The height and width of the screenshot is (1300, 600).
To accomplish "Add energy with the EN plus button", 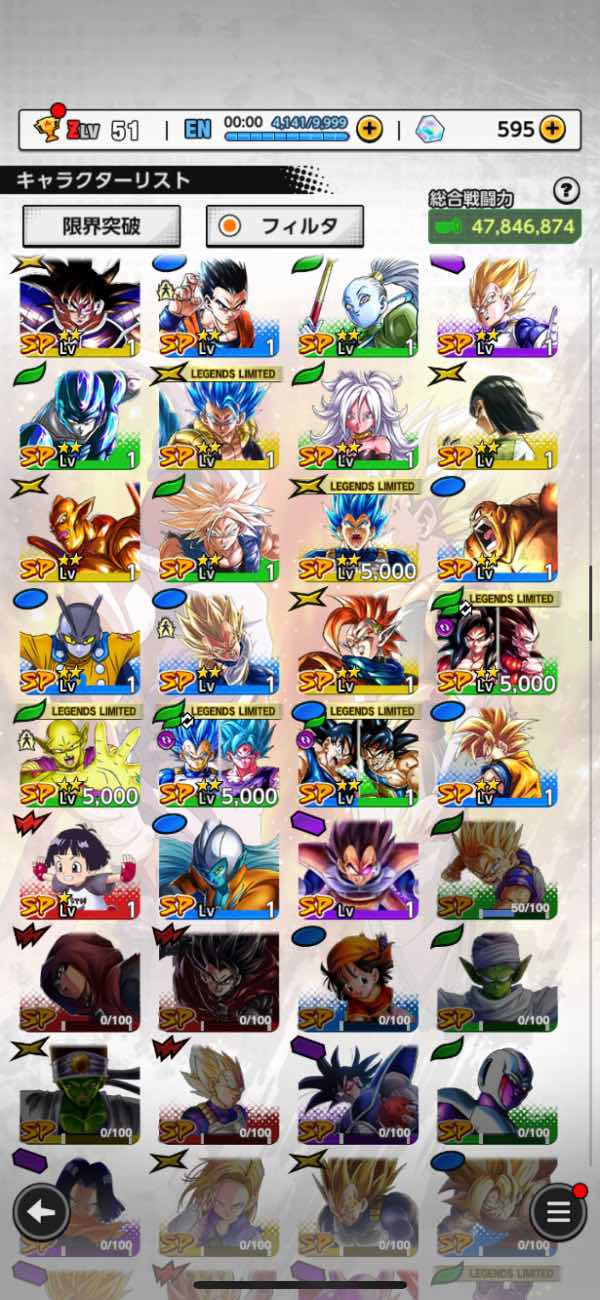I will click(369, 129).
